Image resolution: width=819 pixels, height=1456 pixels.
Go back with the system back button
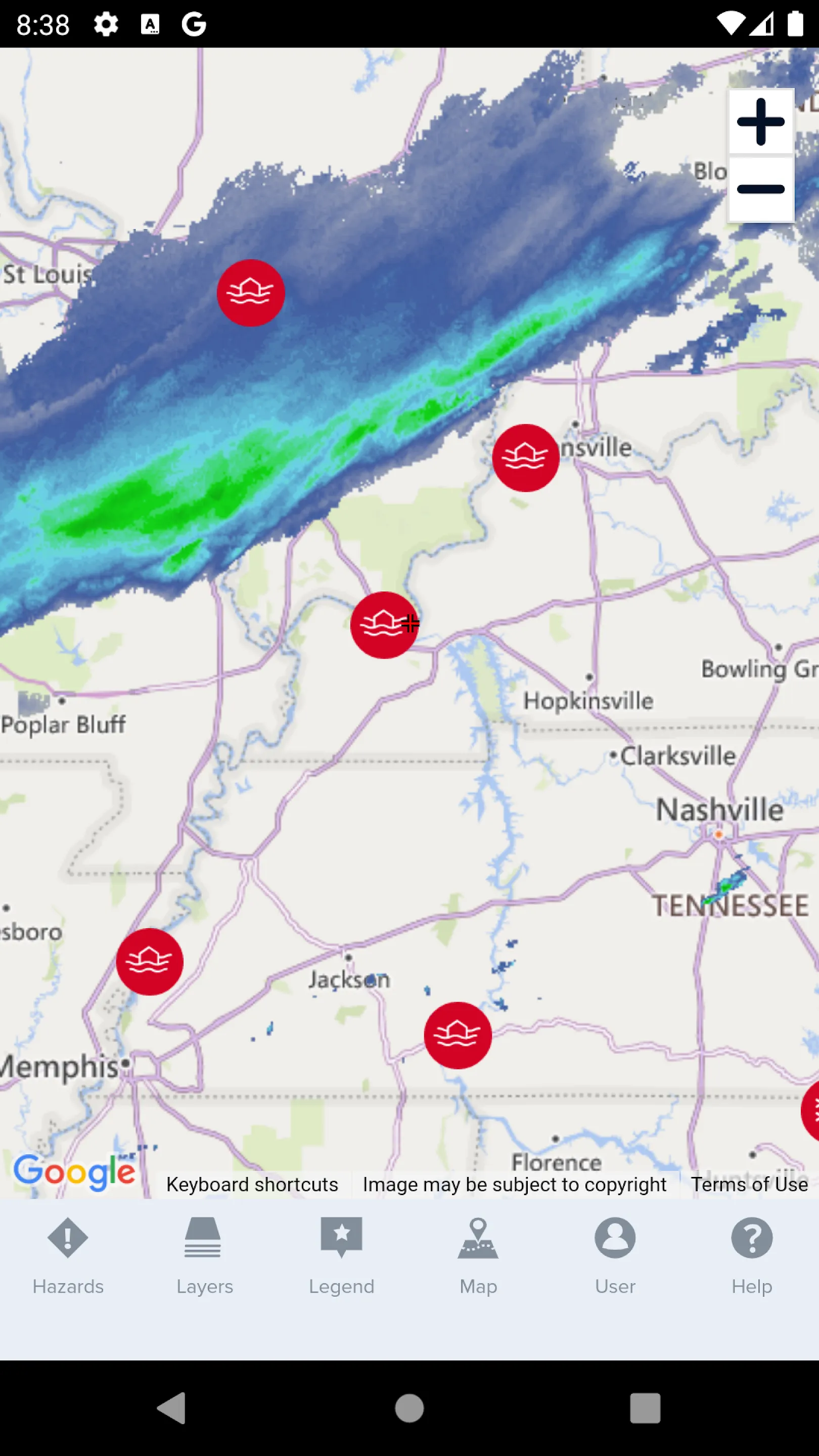[171, 1407]
